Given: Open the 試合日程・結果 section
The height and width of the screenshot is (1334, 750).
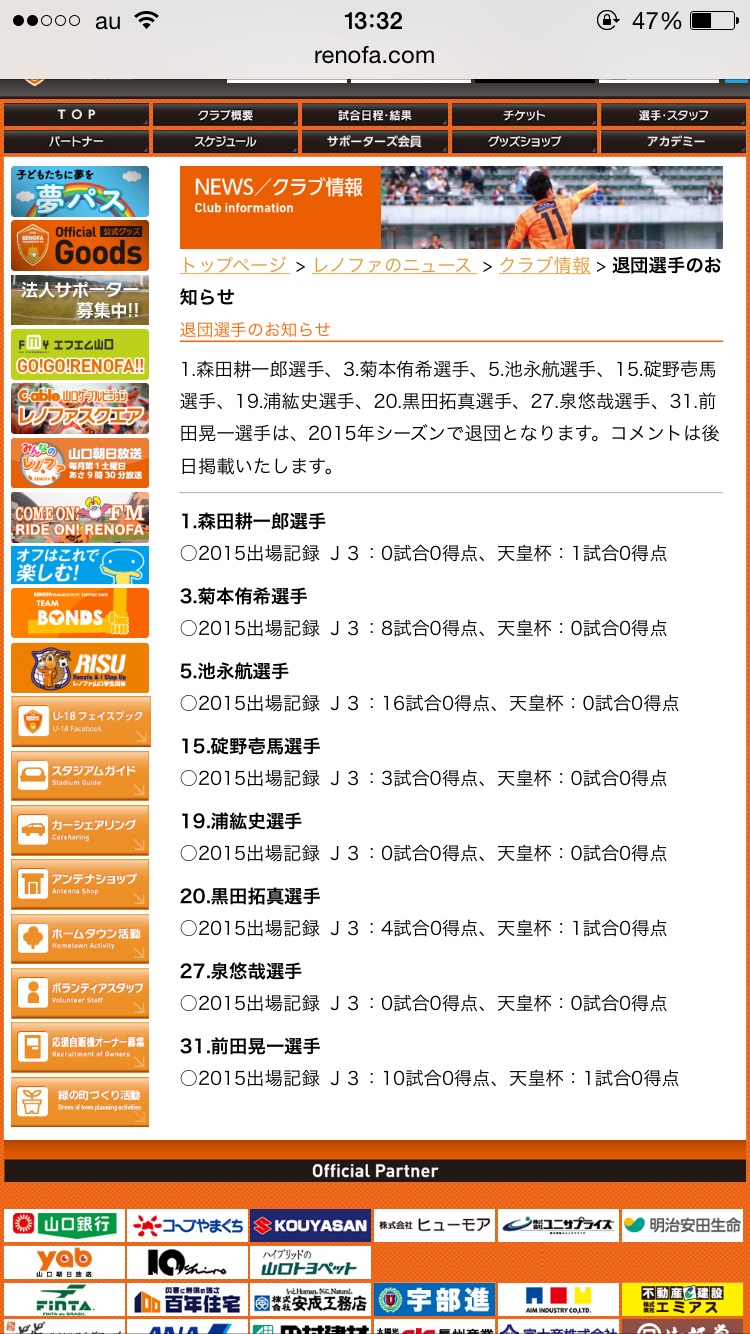Looking at the screenshot, I should 374,115.
